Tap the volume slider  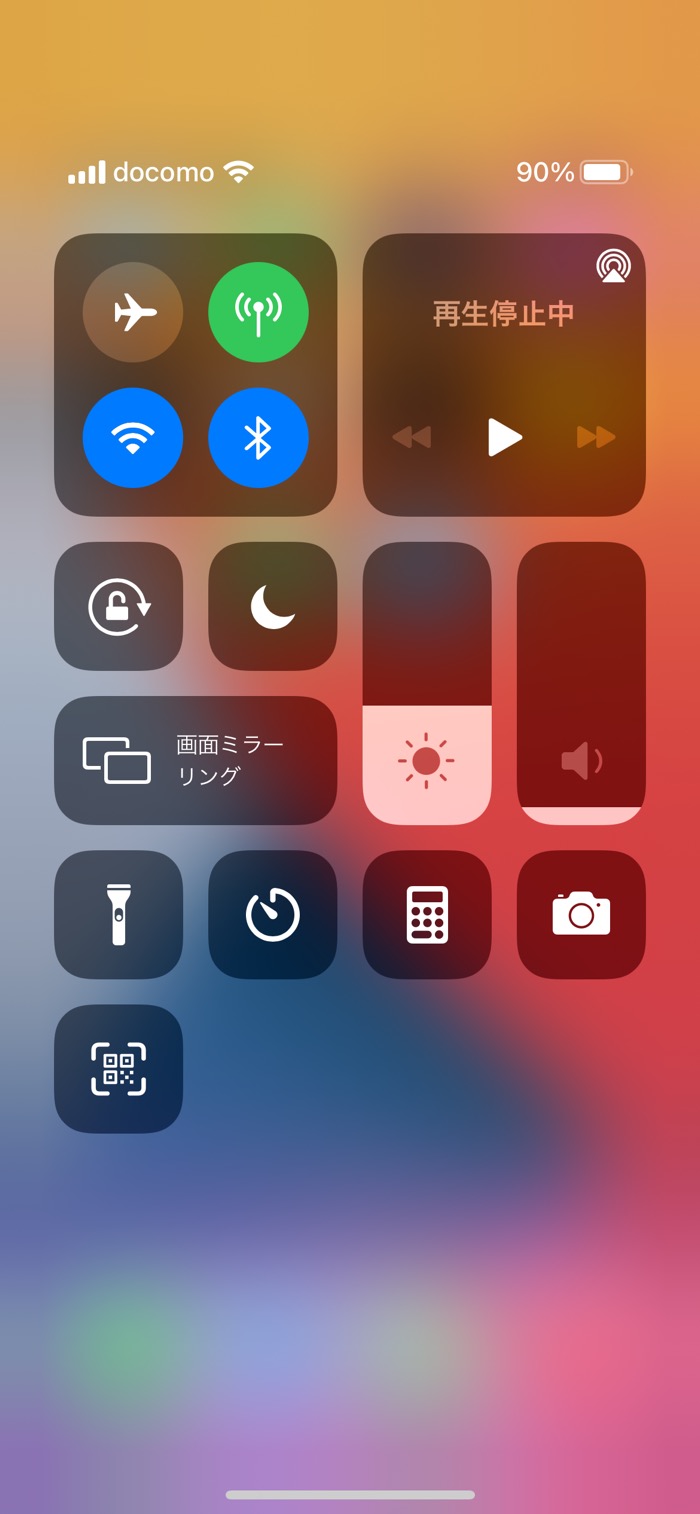581,683
